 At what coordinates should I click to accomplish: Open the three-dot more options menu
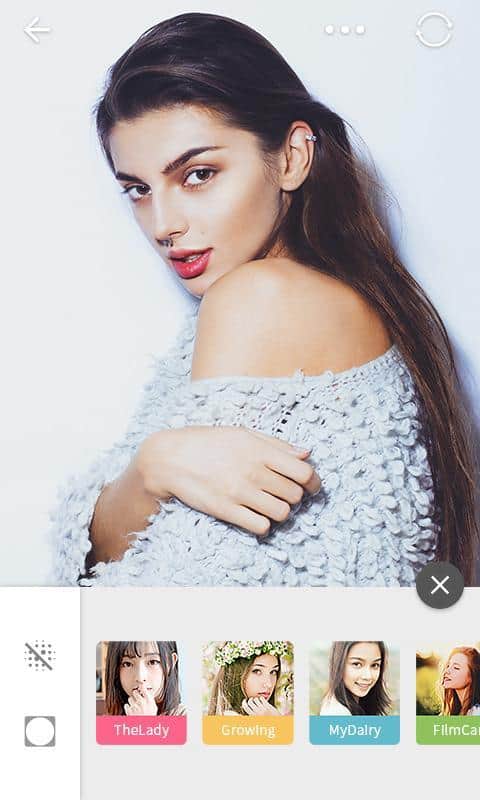click(345, 30)
